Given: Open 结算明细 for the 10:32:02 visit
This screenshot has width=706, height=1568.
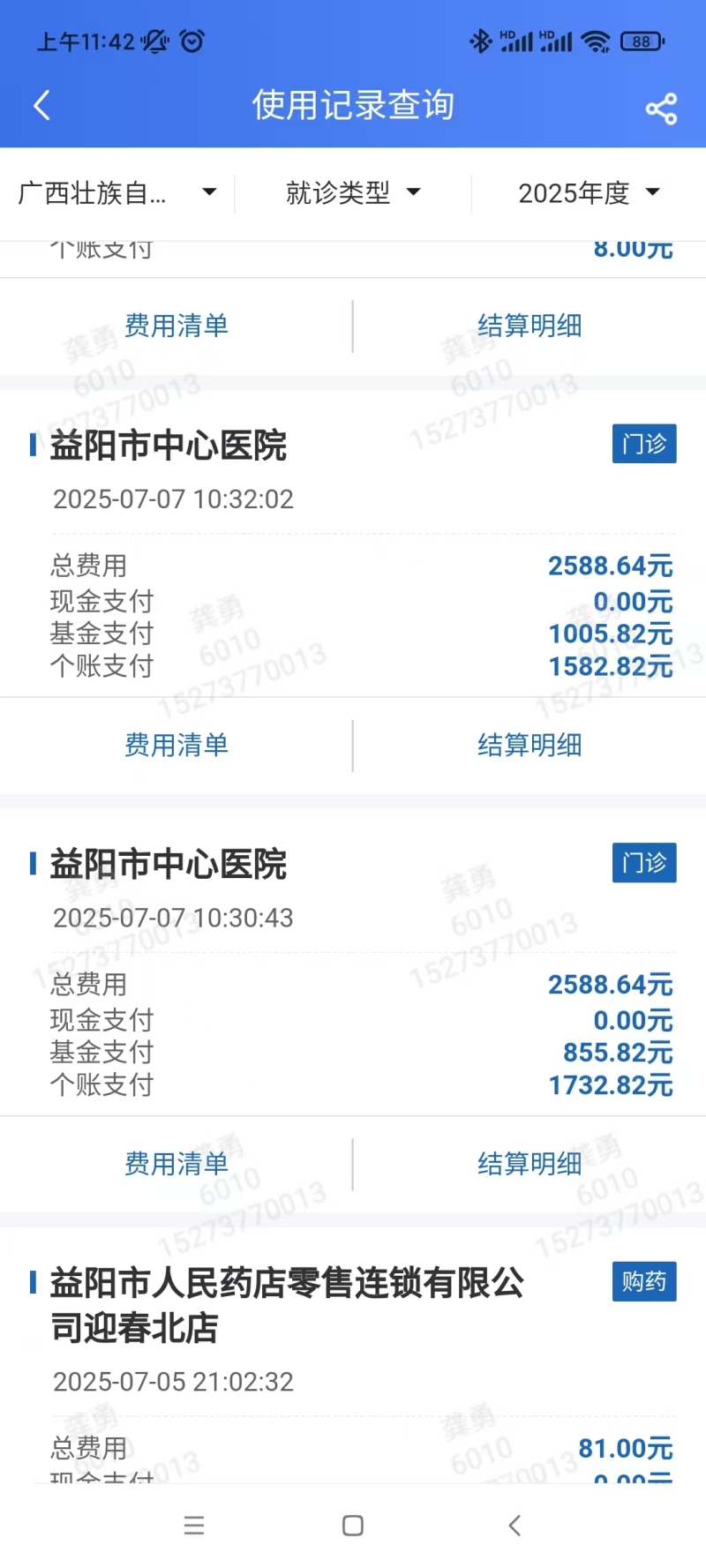Looking at the screenshot, I should pos(529,745).
